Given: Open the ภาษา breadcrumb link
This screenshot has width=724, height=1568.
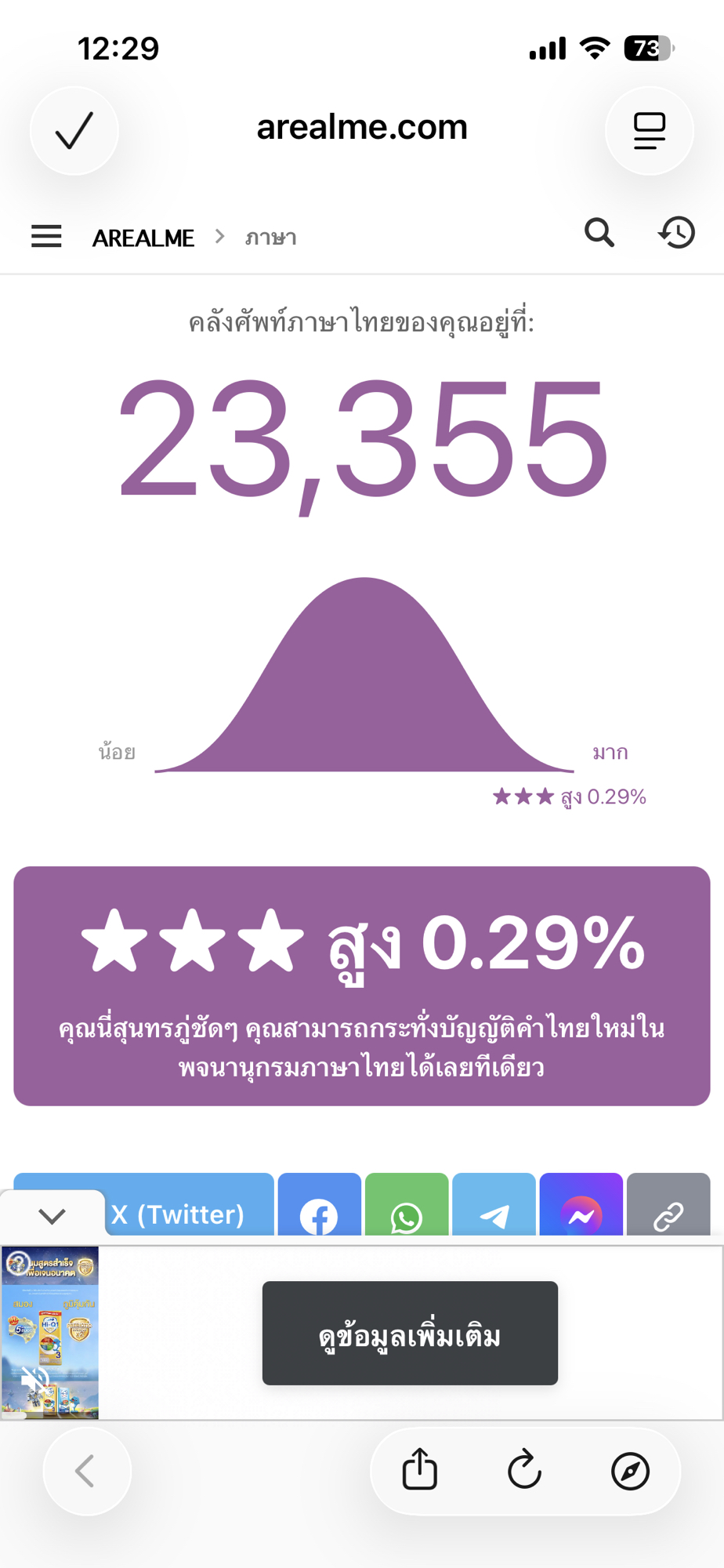Looking at the screenshot, I should [270, 238].
